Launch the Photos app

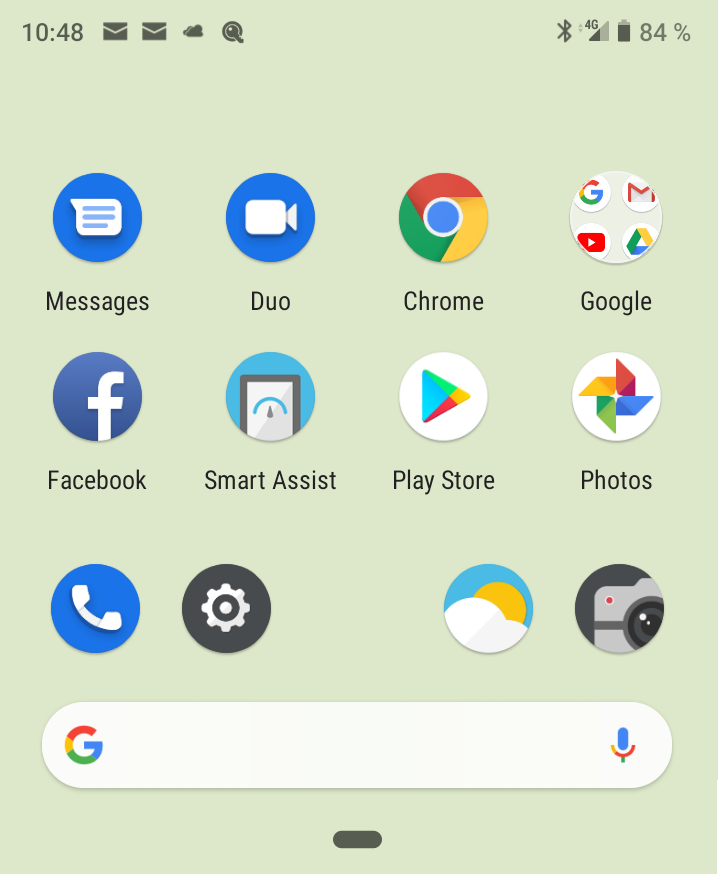[616, 396]
